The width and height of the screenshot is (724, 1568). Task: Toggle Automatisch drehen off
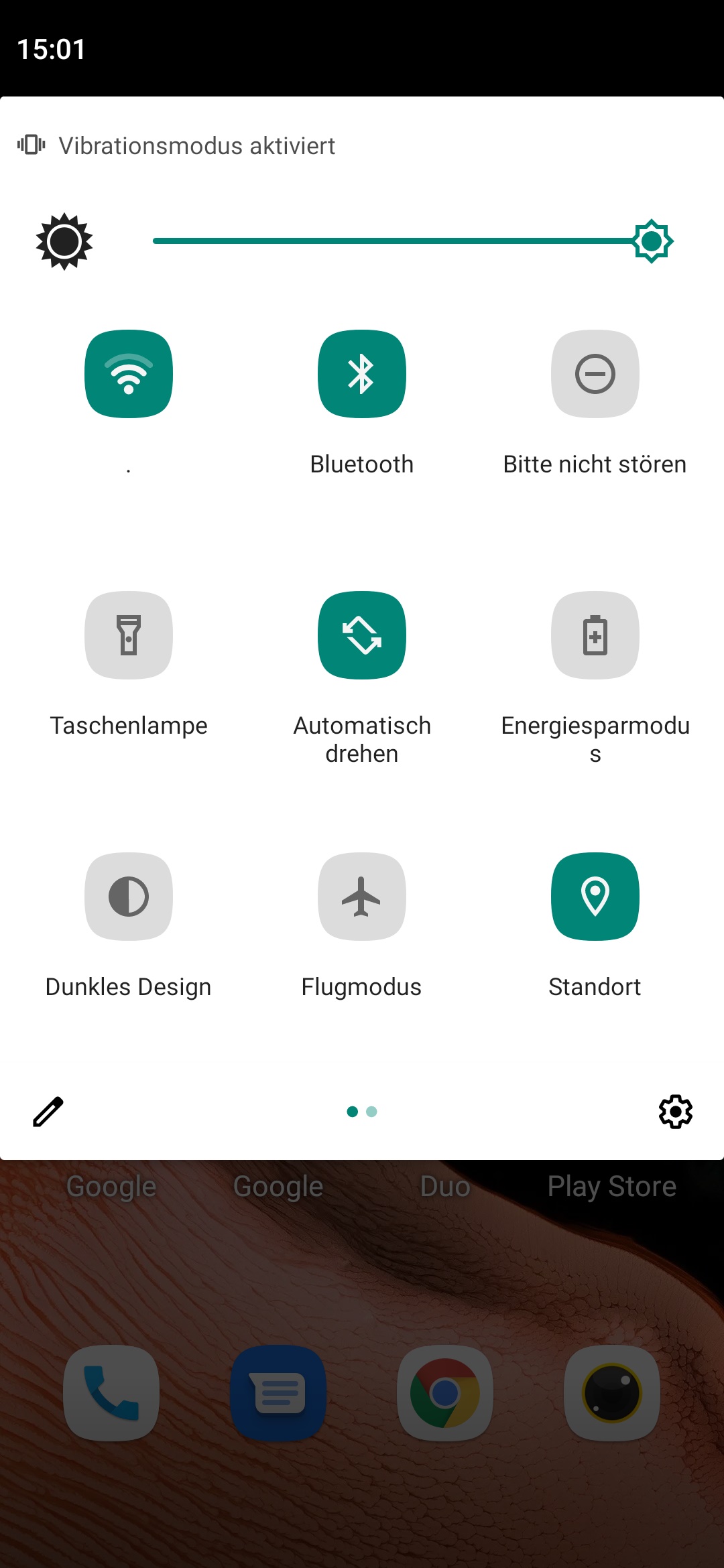[x=362, y=635]
